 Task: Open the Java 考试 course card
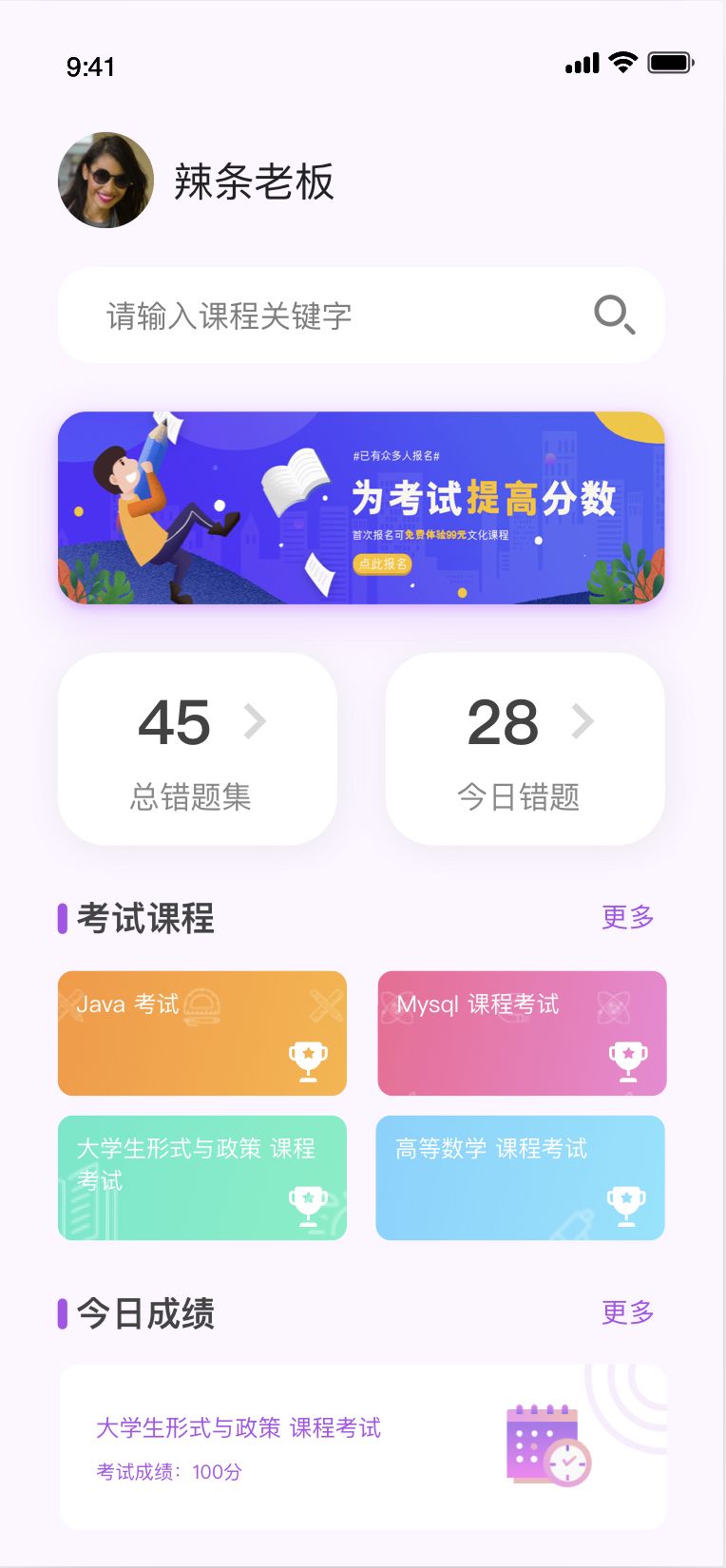[x=202, y=1033]
